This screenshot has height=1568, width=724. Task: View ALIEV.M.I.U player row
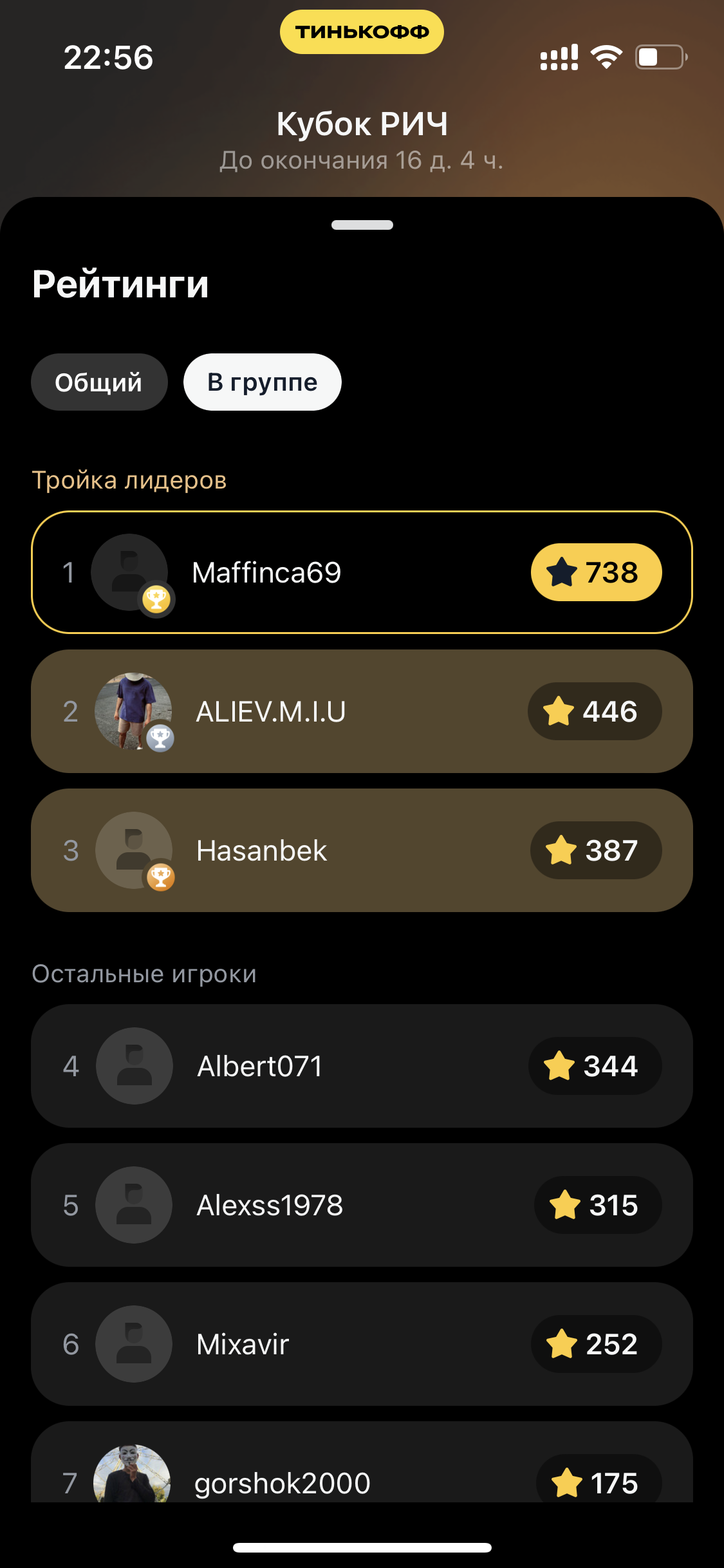coord(361,711)
